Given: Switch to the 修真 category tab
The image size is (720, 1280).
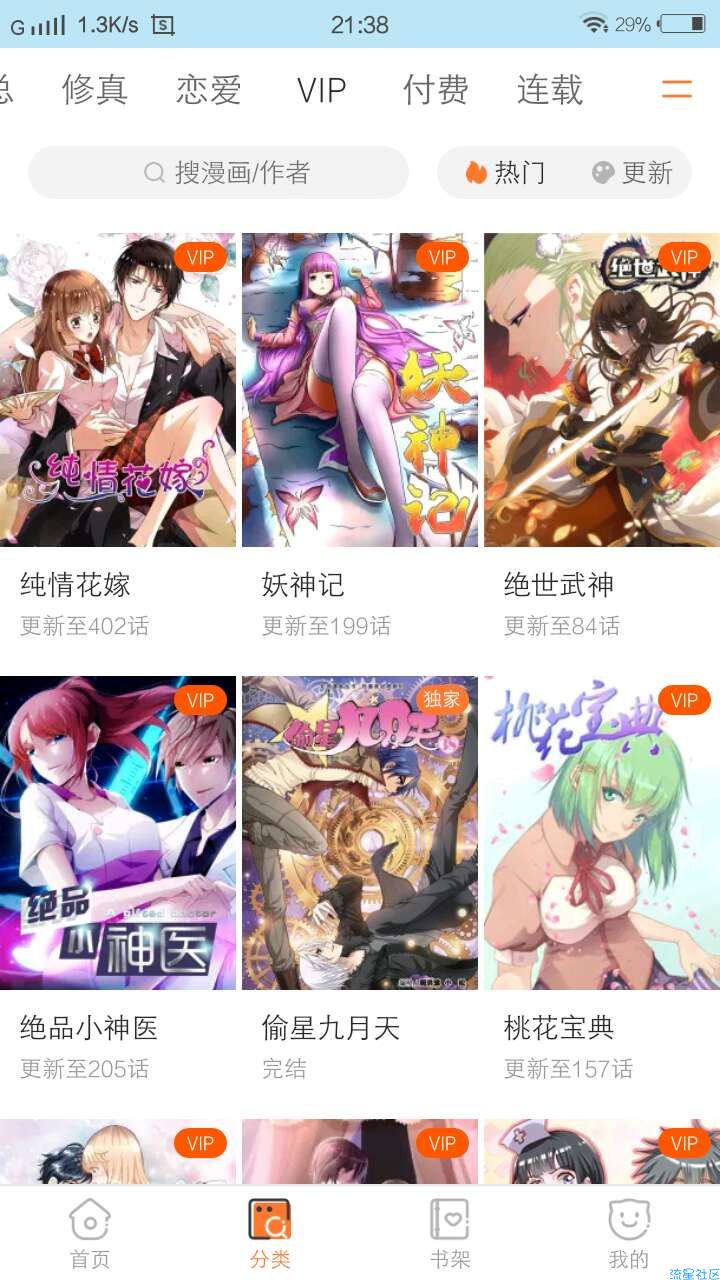Looking at the screenshot, I should click(95, 90).
